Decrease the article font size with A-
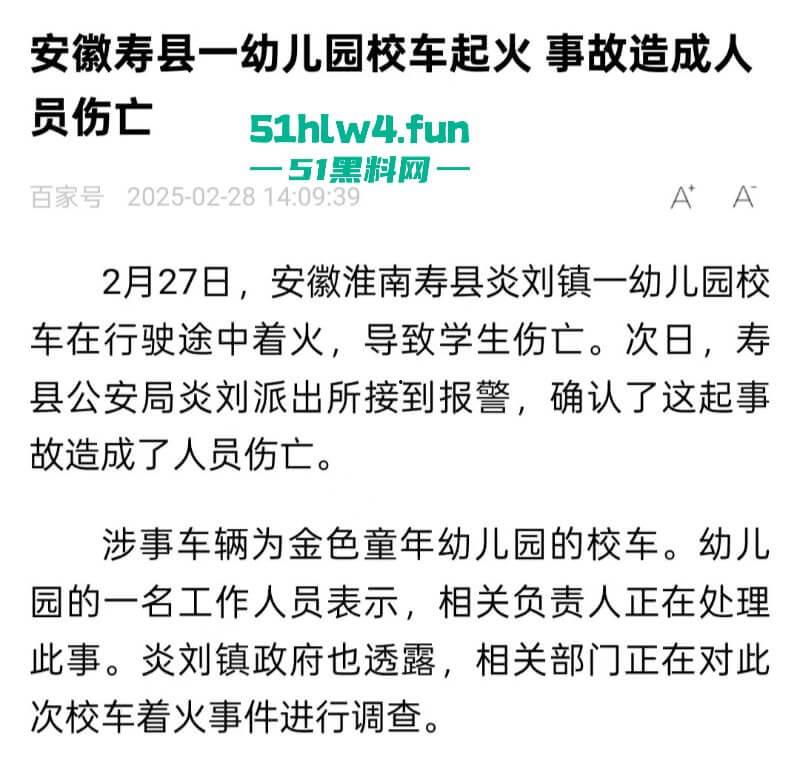The image size is (800, 773). pyautogui.click(x=743, y=196)
